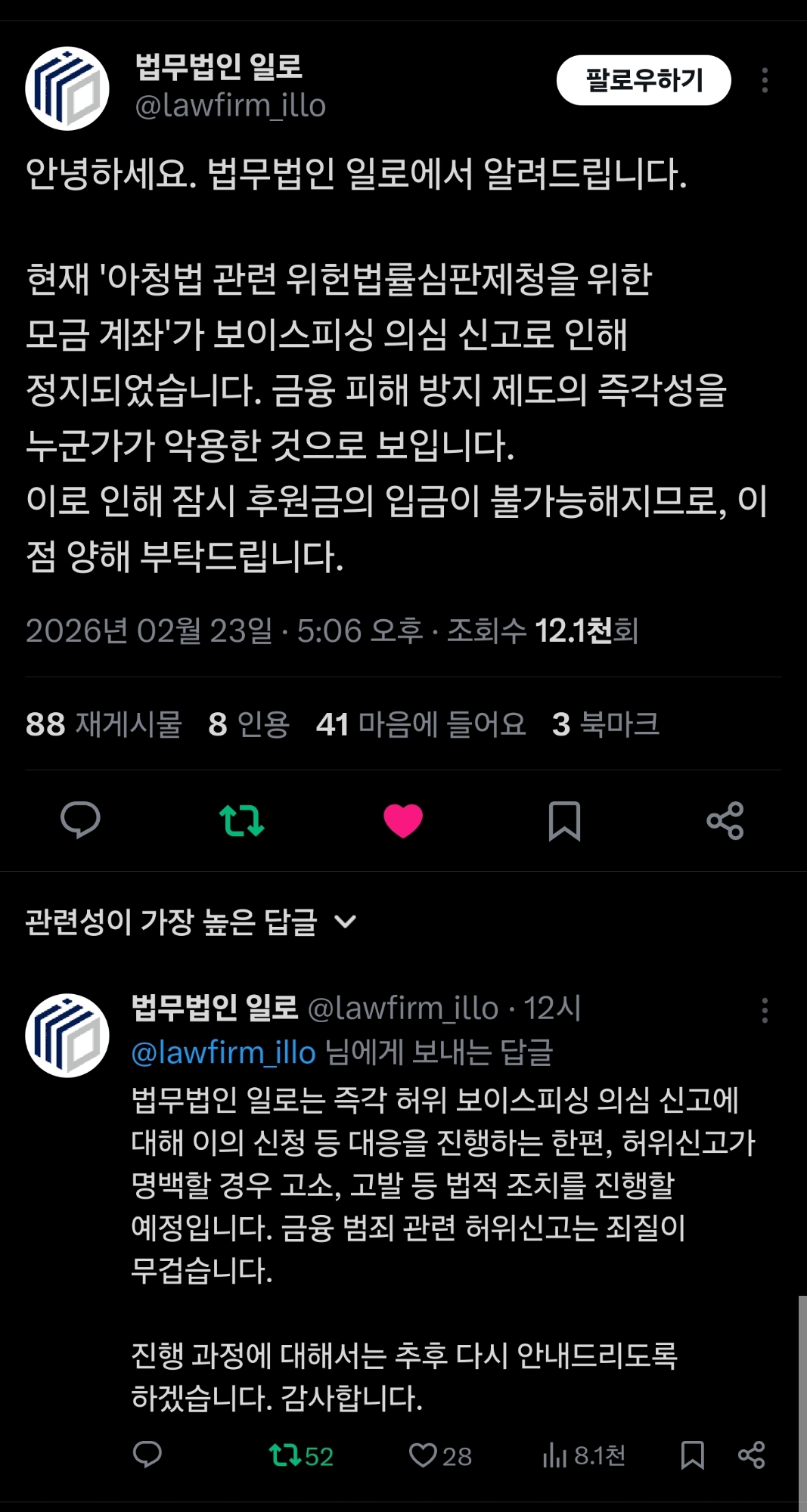
Task: Open the main post's overflow menu
Action: [765, 80]
